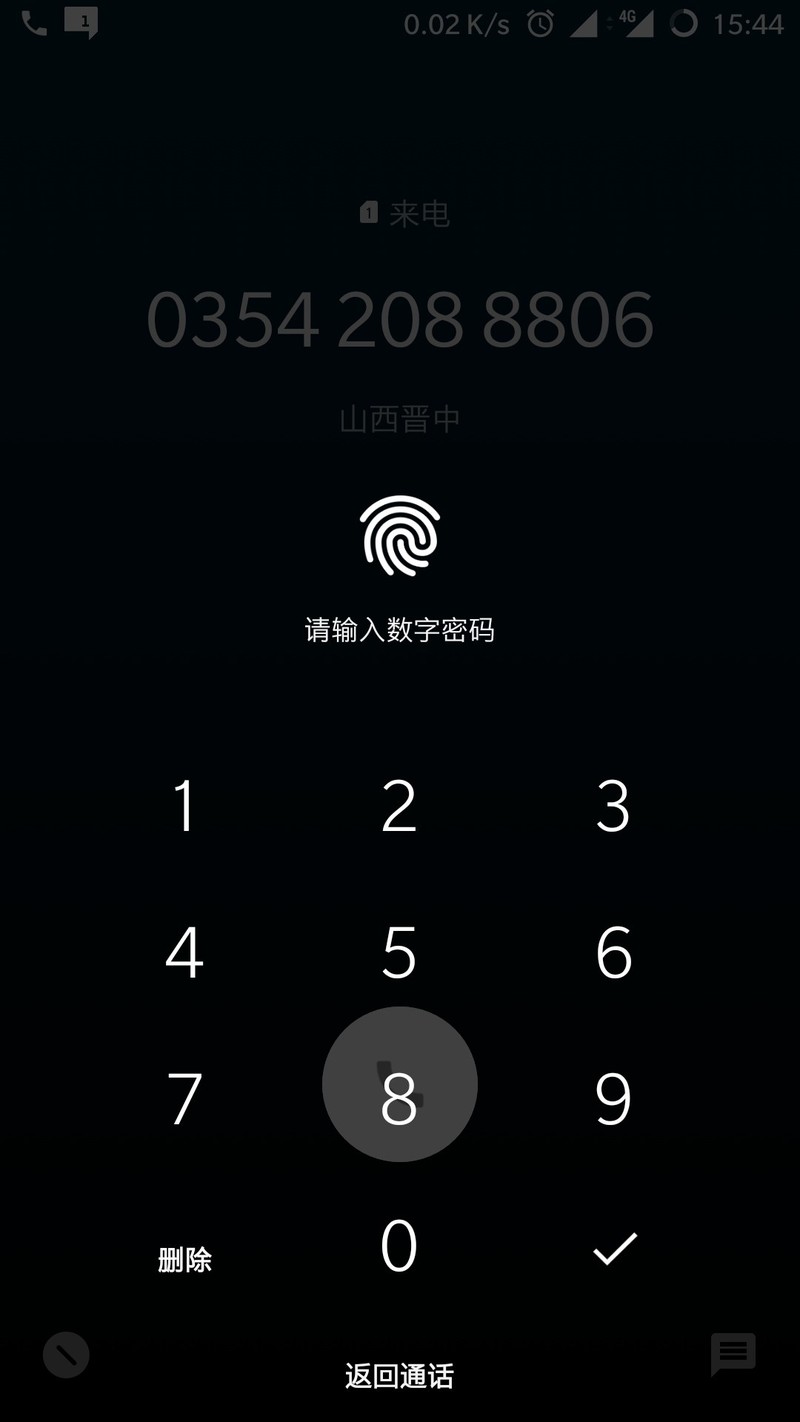
Task: Tap number 6 on the PIN pad
Action: pyautogui.click(x=613, y=953)
